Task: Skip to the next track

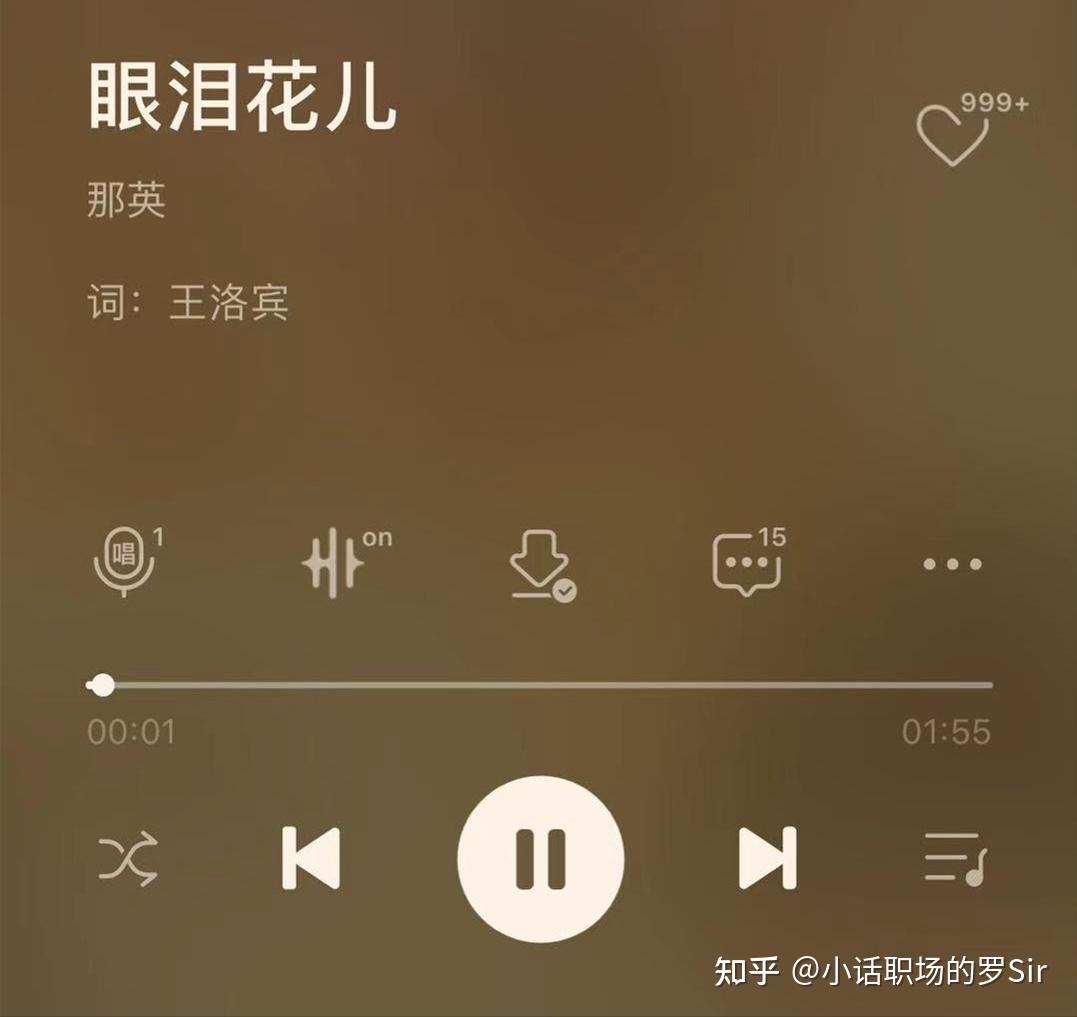Action: (x=767, y=859)
